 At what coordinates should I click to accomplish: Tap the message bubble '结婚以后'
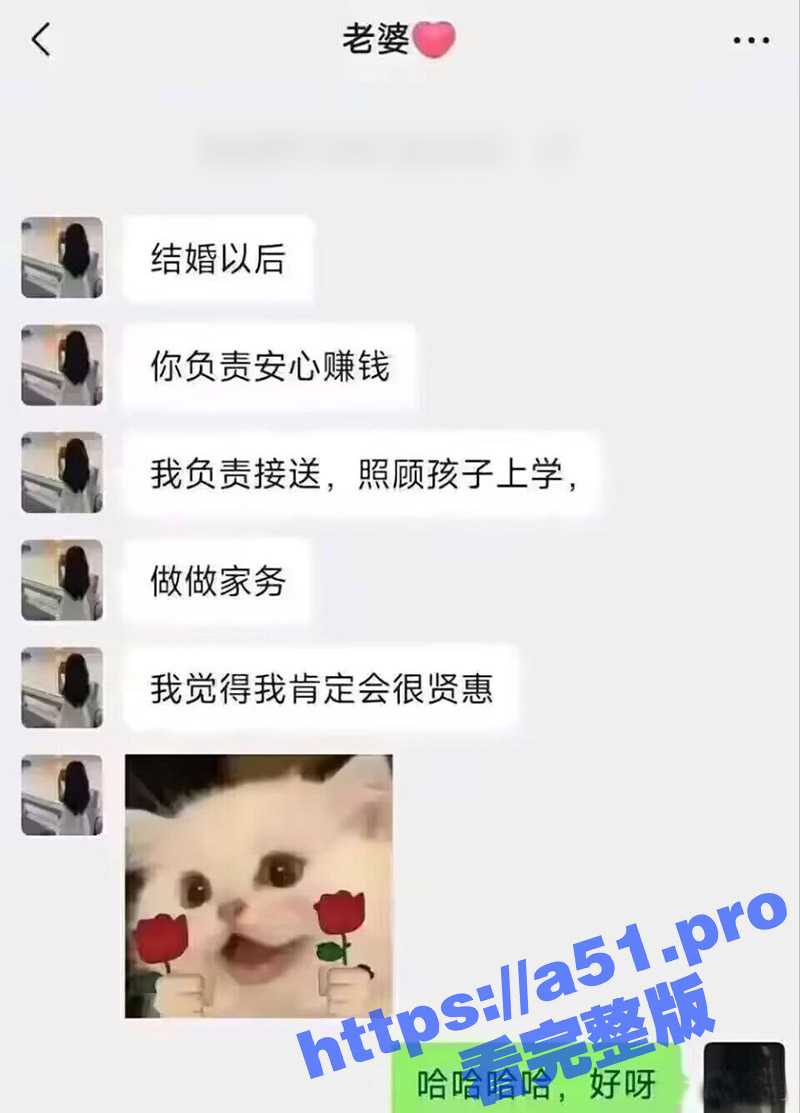tap(216, 257)
